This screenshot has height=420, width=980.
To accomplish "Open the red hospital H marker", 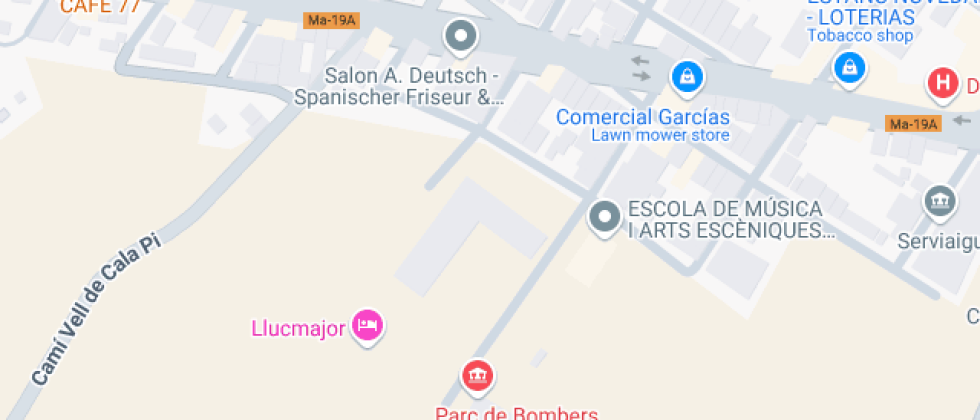I will pos(943,84).
